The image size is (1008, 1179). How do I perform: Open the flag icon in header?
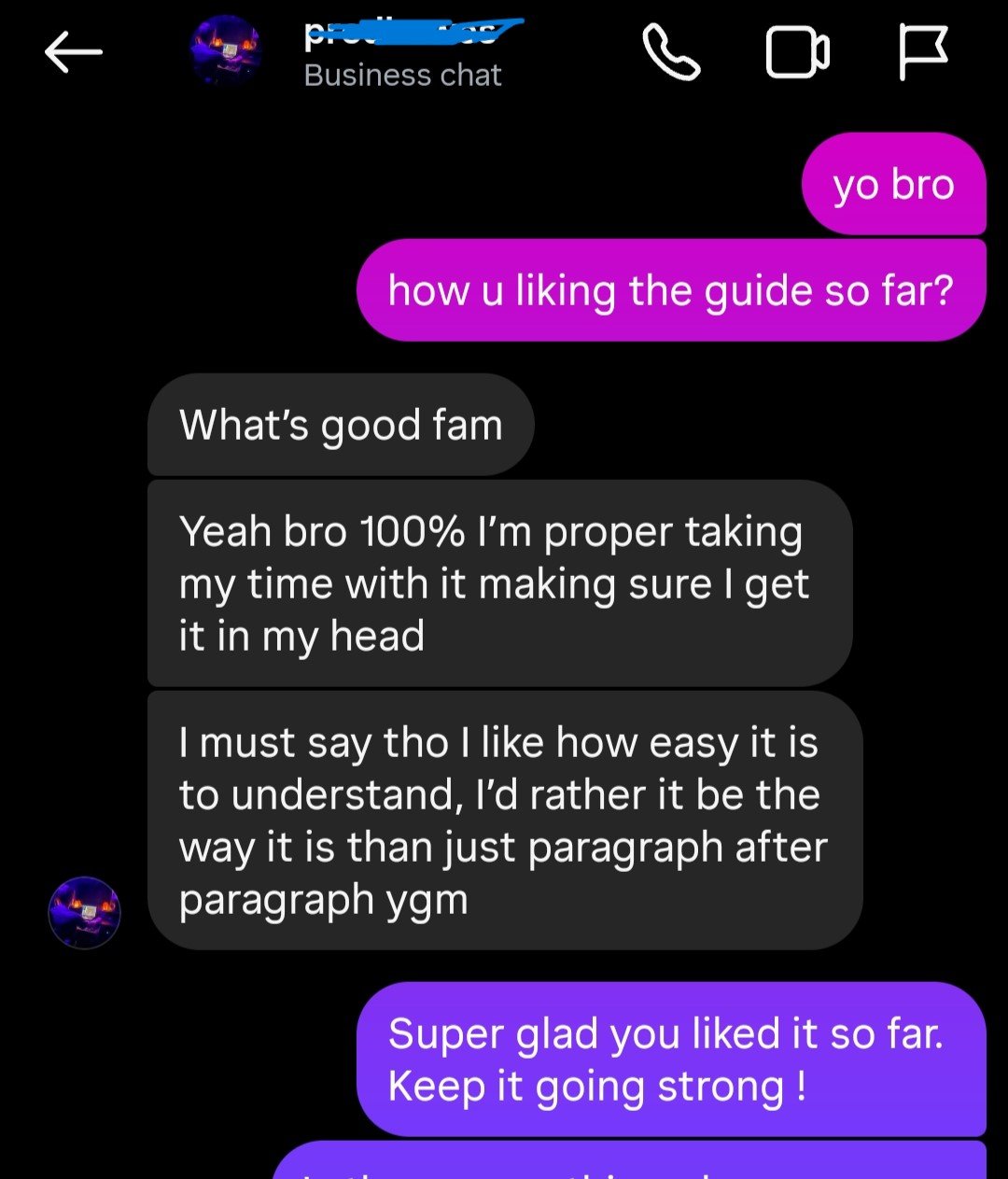(923, 52)
